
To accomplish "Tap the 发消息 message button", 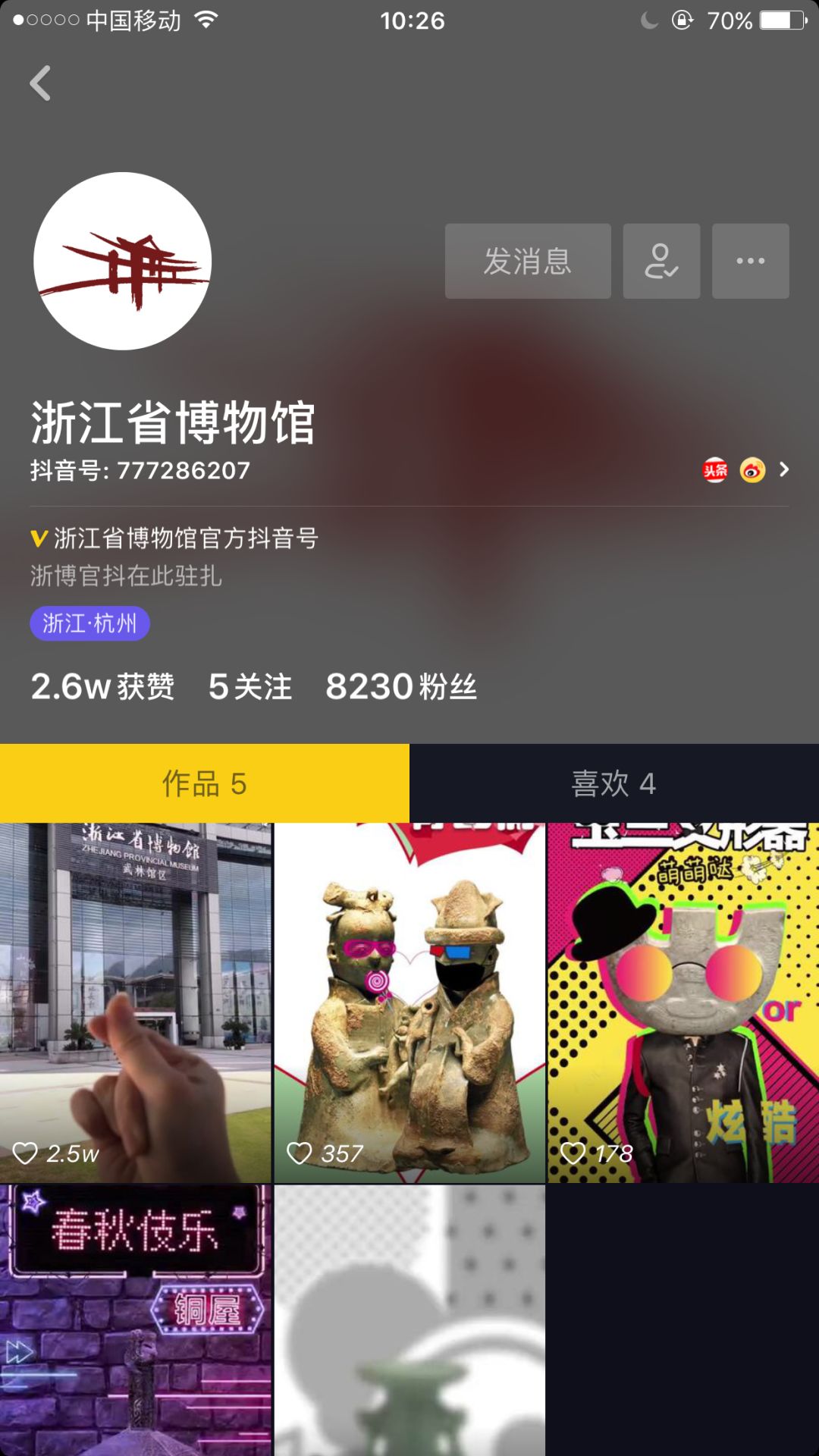I will coord(528,261).
